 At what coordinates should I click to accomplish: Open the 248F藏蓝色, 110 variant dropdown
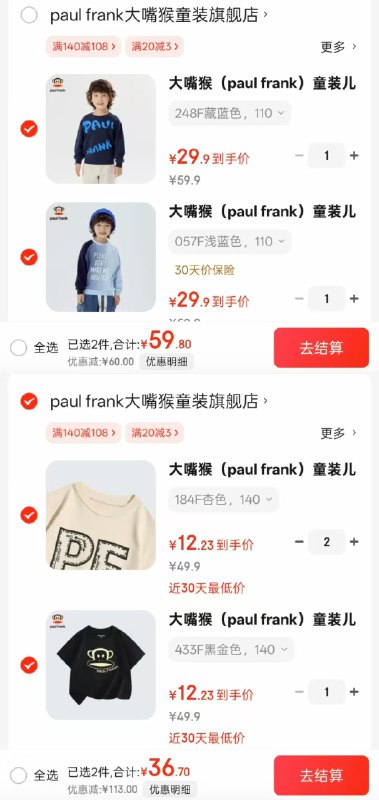point(230,113)
